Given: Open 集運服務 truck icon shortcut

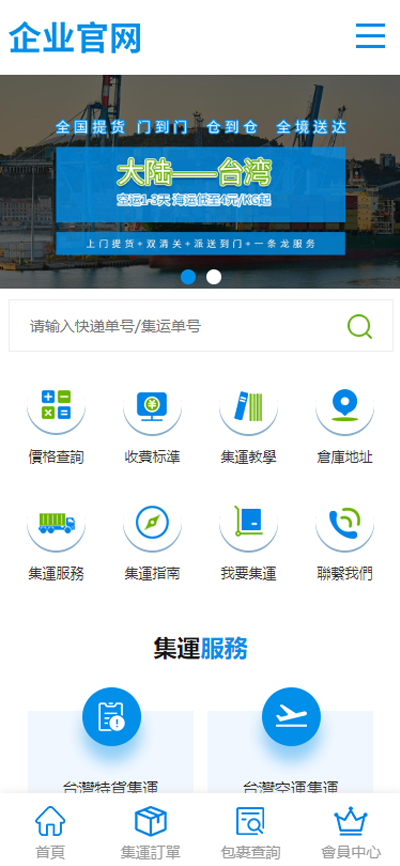Looking at the screenshot, I should (x=56, y=543).
